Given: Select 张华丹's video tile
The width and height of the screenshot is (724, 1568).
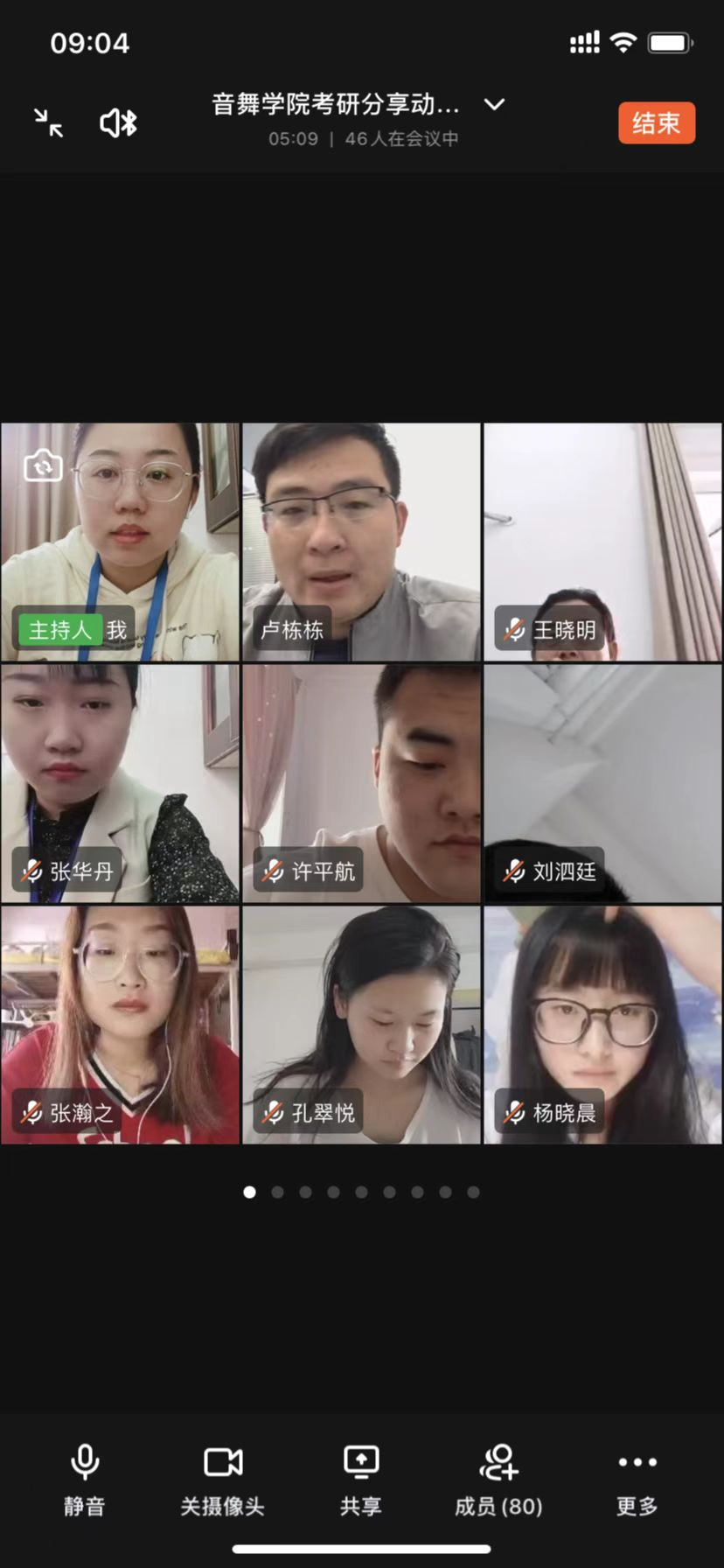Looking at the screenshot, I should pyautogui.click(x=120, y=783).
